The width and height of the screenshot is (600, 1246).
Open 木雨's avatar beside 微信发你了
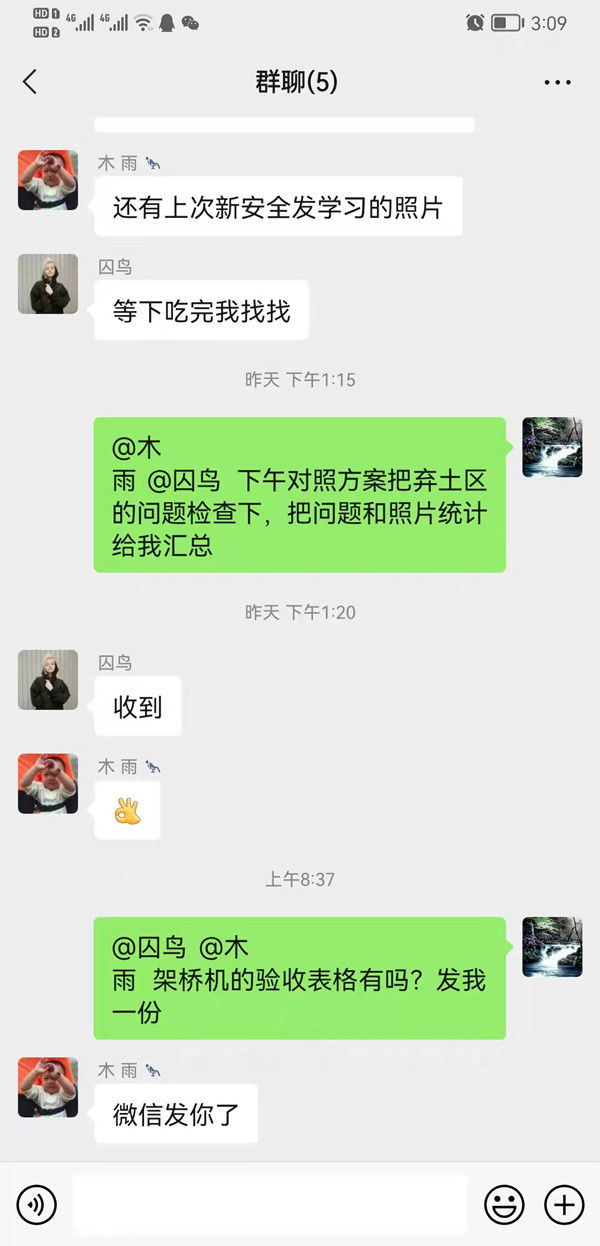pos(48,1088)
